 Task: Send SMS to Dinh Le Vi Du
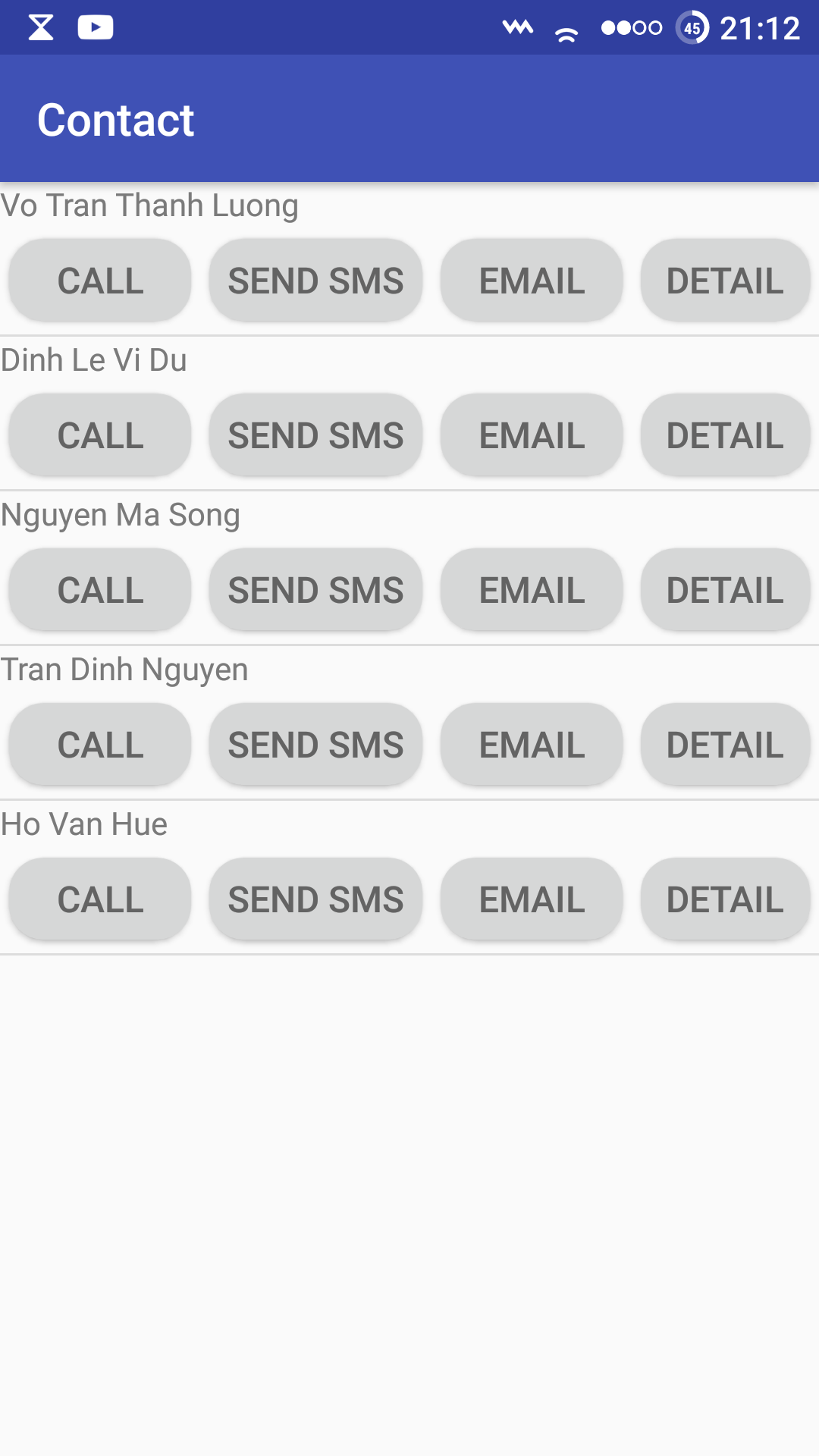[x=315, y=435]
